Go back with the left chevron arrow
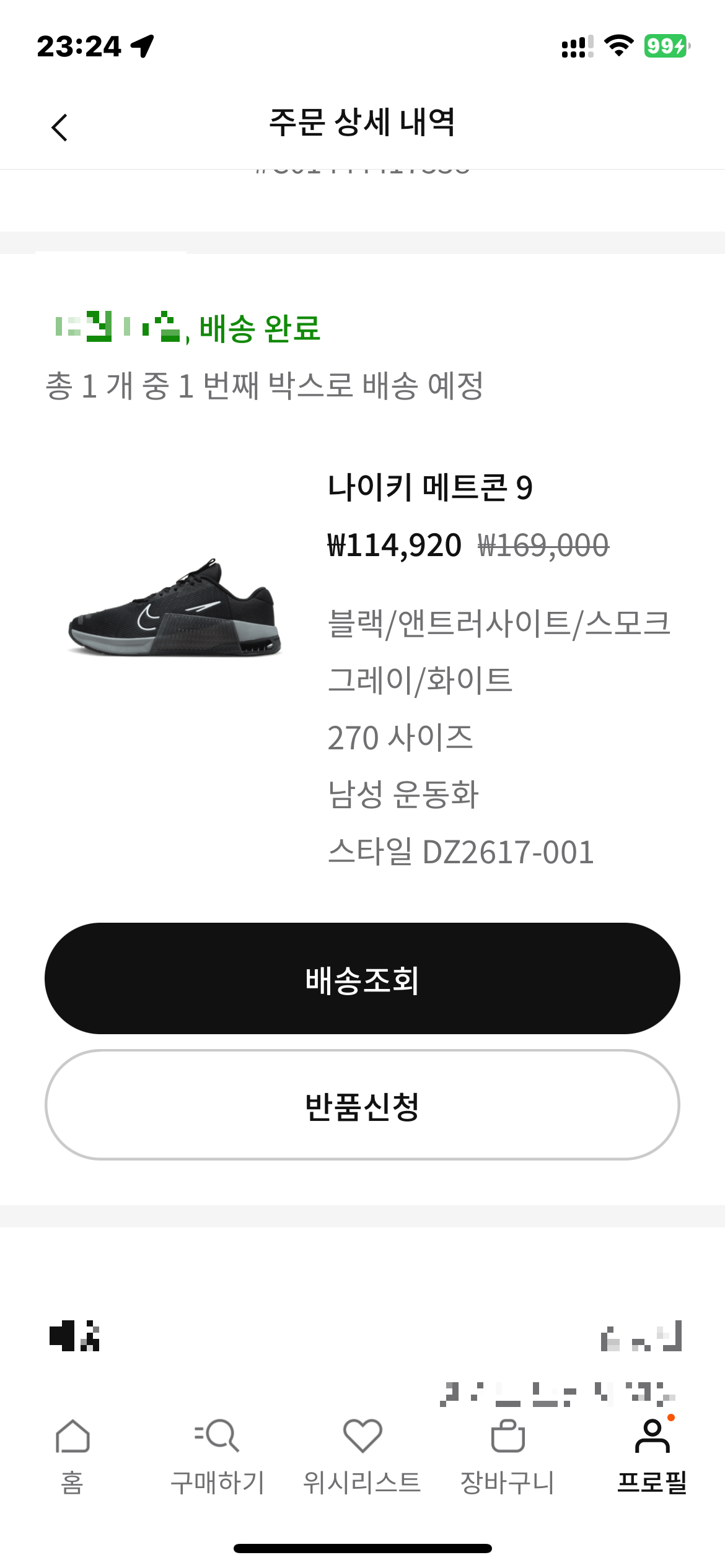Image resolution: width=725 pixels, height=1568 pixels. pos(59,126)
